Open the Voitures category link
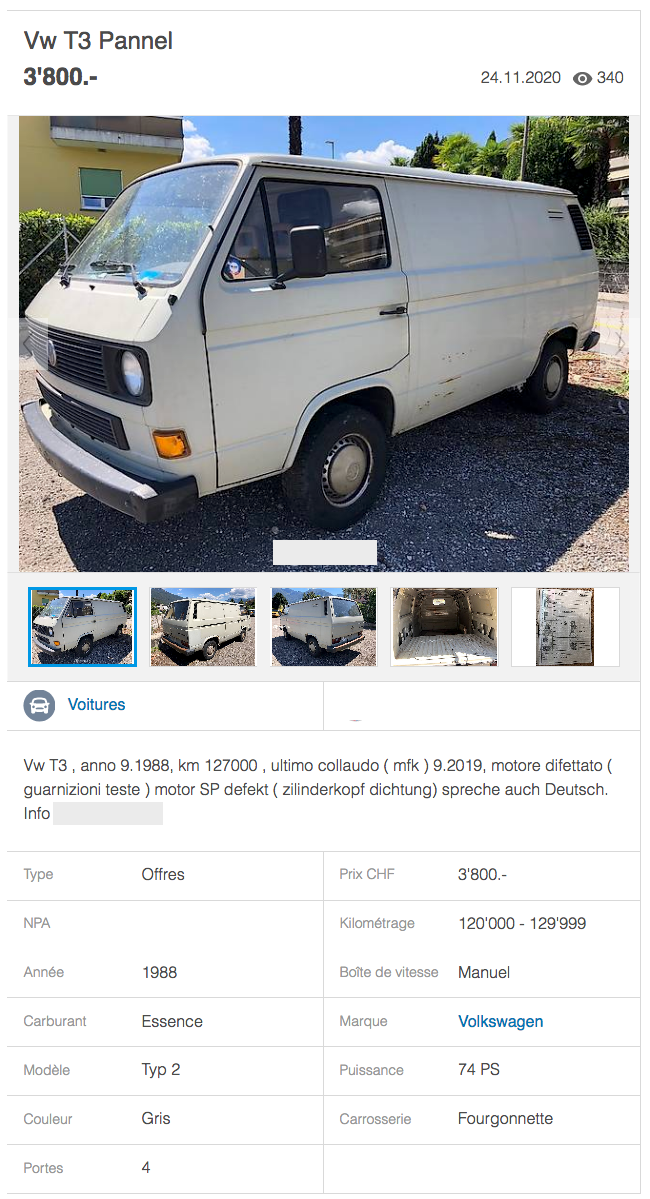The width and height of the screenshot is (650, 1199). [96, 705]
